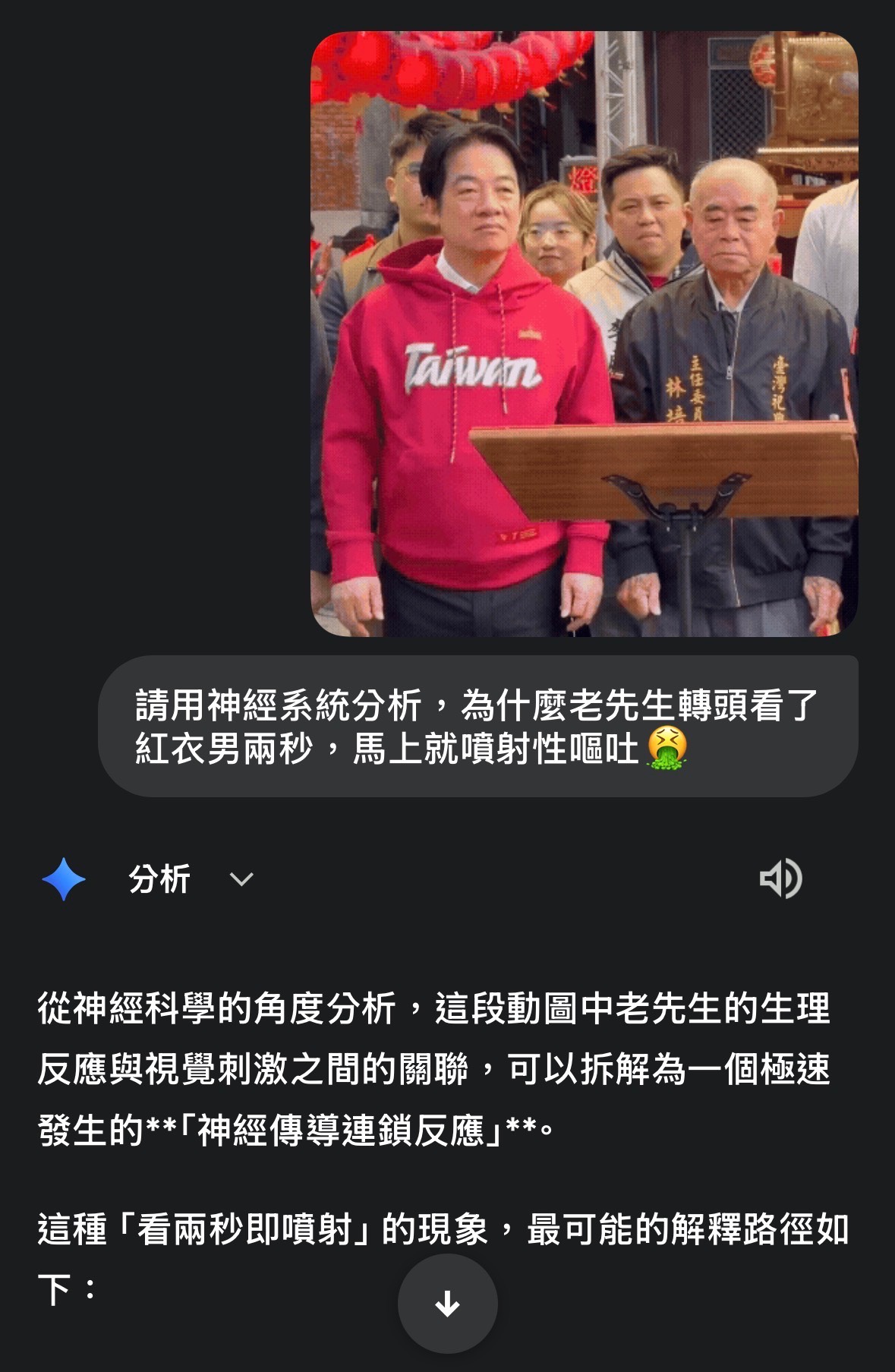Open the attached image in the chat
Viewport: 895px width, 1372px height.
coord(584,334)
